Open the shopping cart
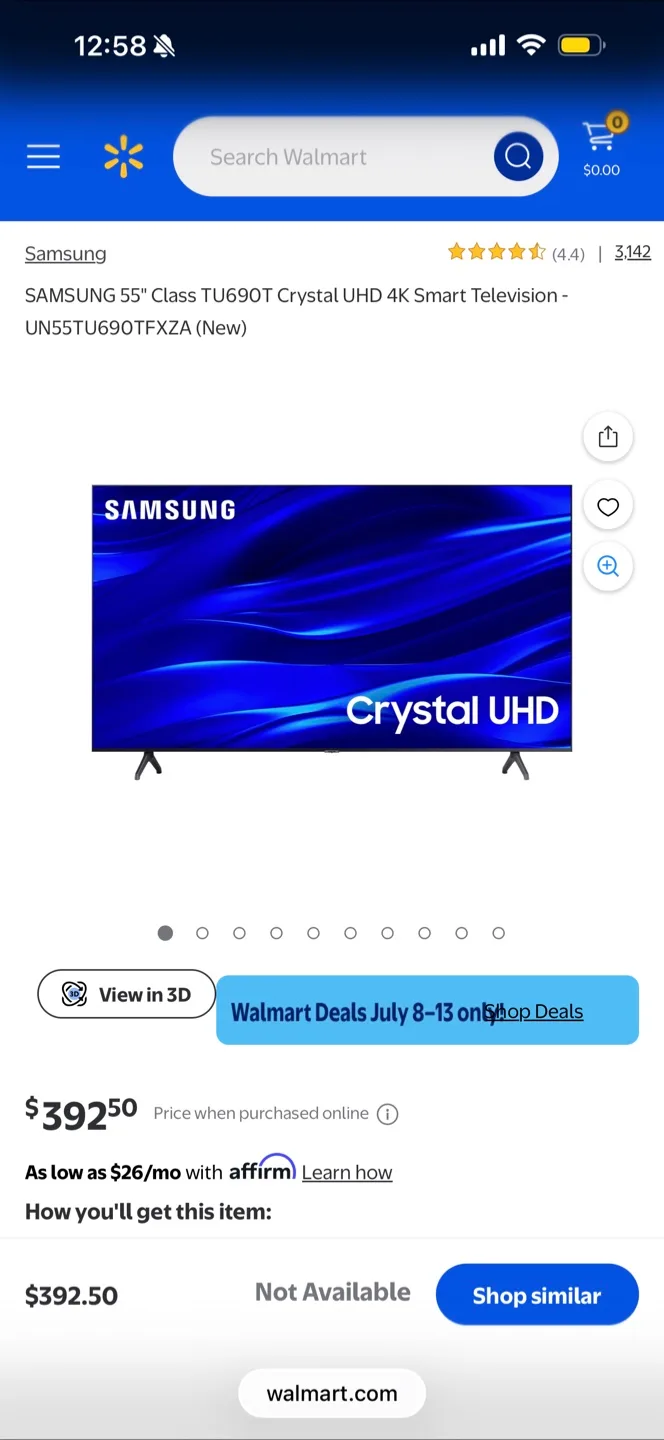 (x=601, y=146)
